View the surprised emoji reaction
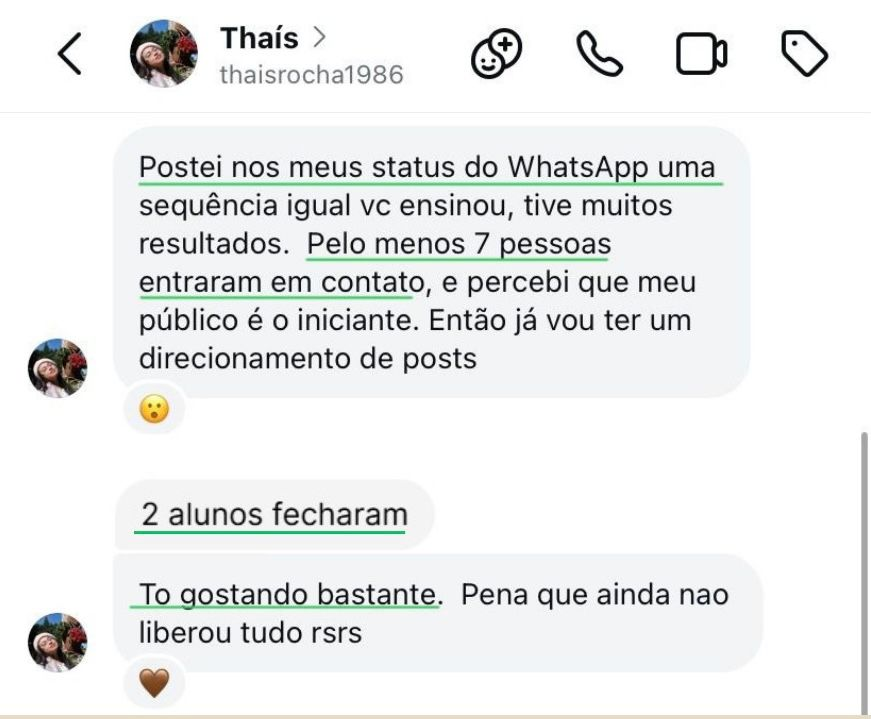This screenshot has width=871, height=719. (154, 409)
